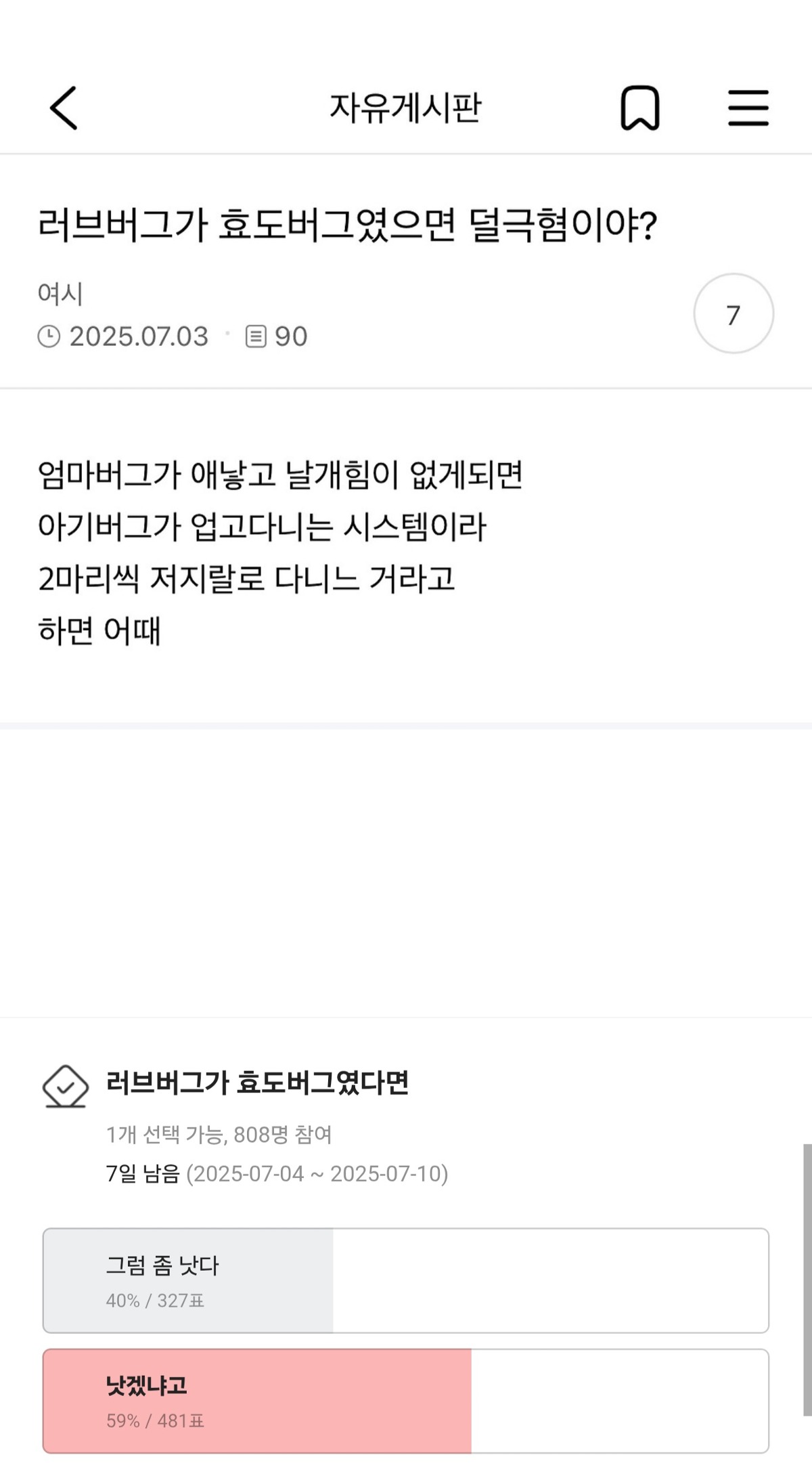Vote for 낫겠냐고 option

point(405,1401)
